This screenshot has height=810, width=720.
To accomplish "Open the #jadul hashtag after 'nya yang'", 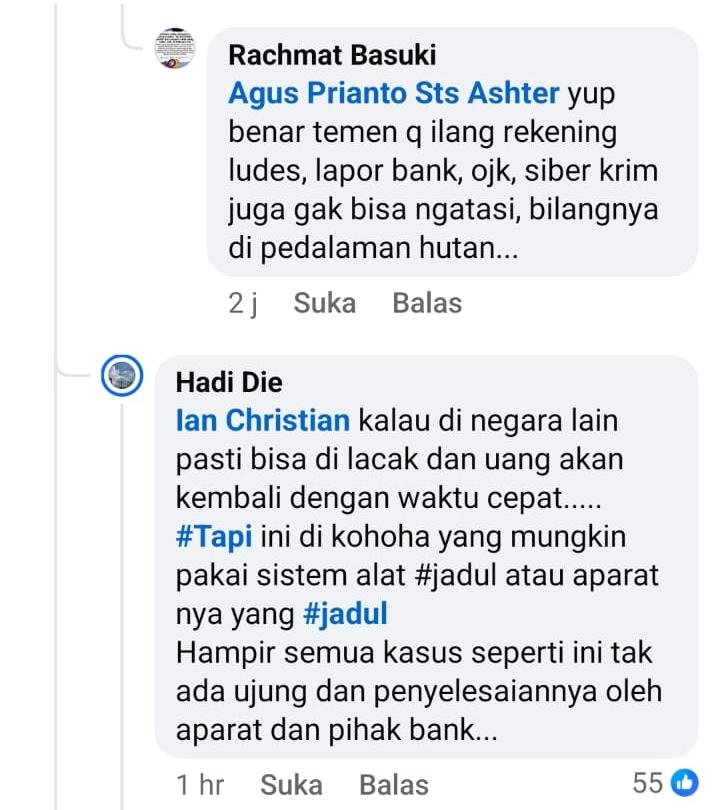I will [x=344, y=614].
